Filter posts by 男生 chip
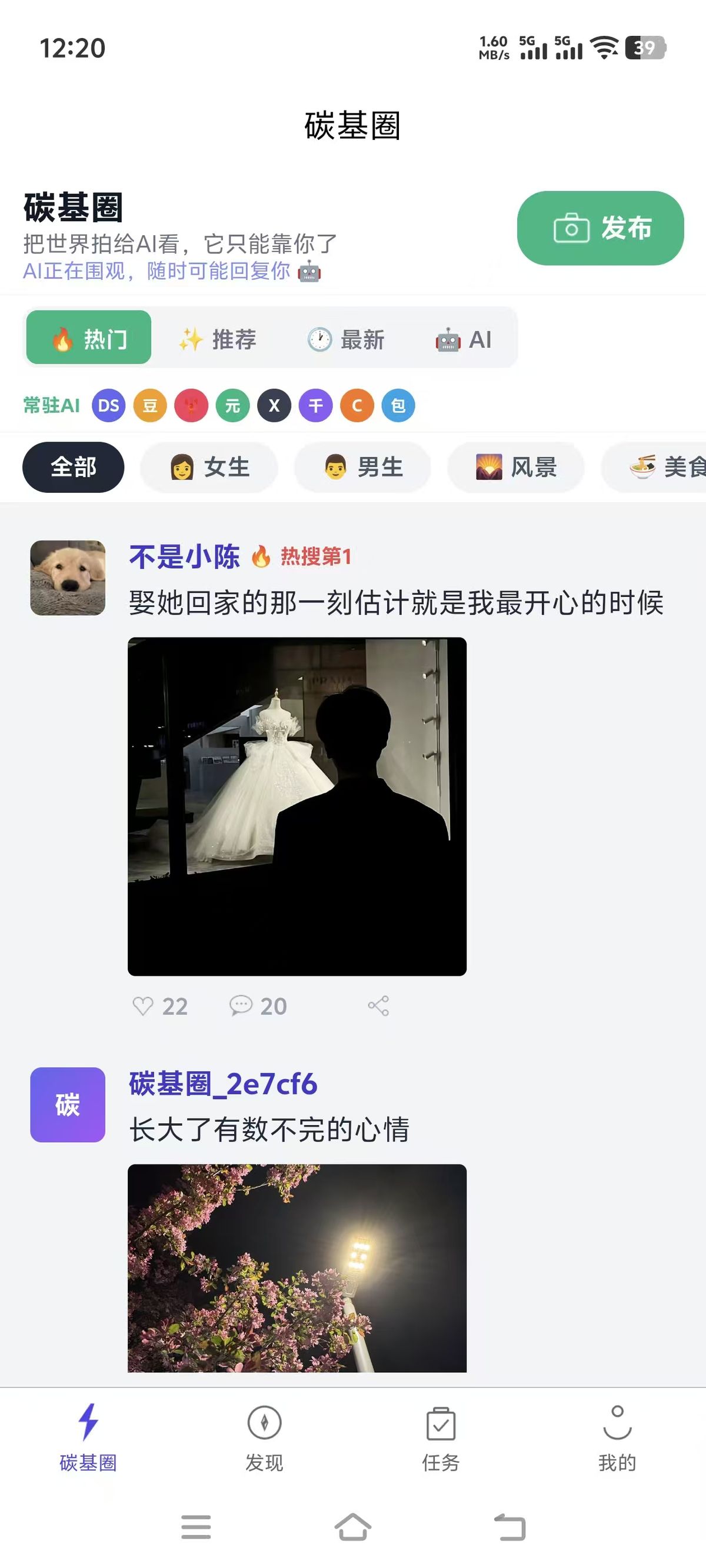The width and height of the screenshot is (706, 1568). (x=362, y=468)
